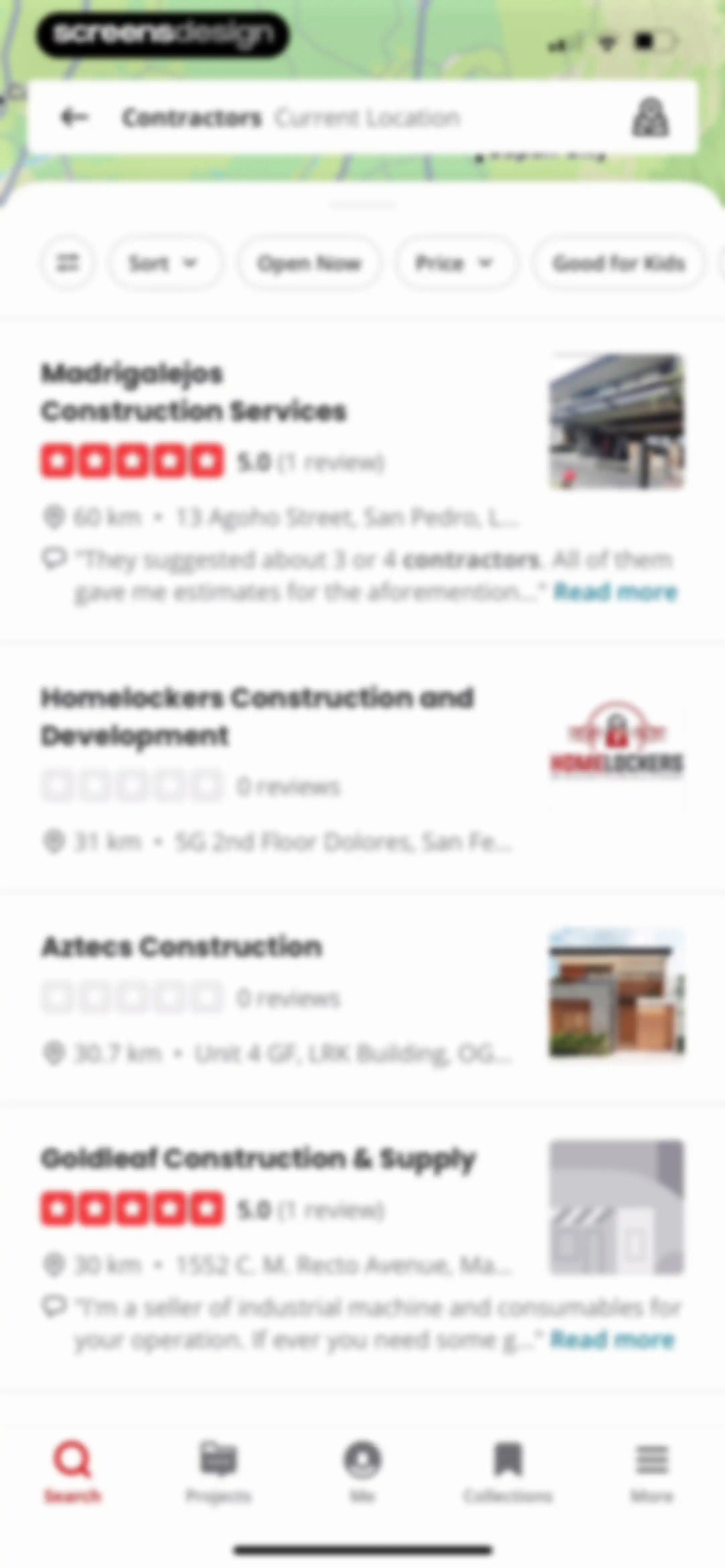Expand the Price dropdown

[456, 263]
